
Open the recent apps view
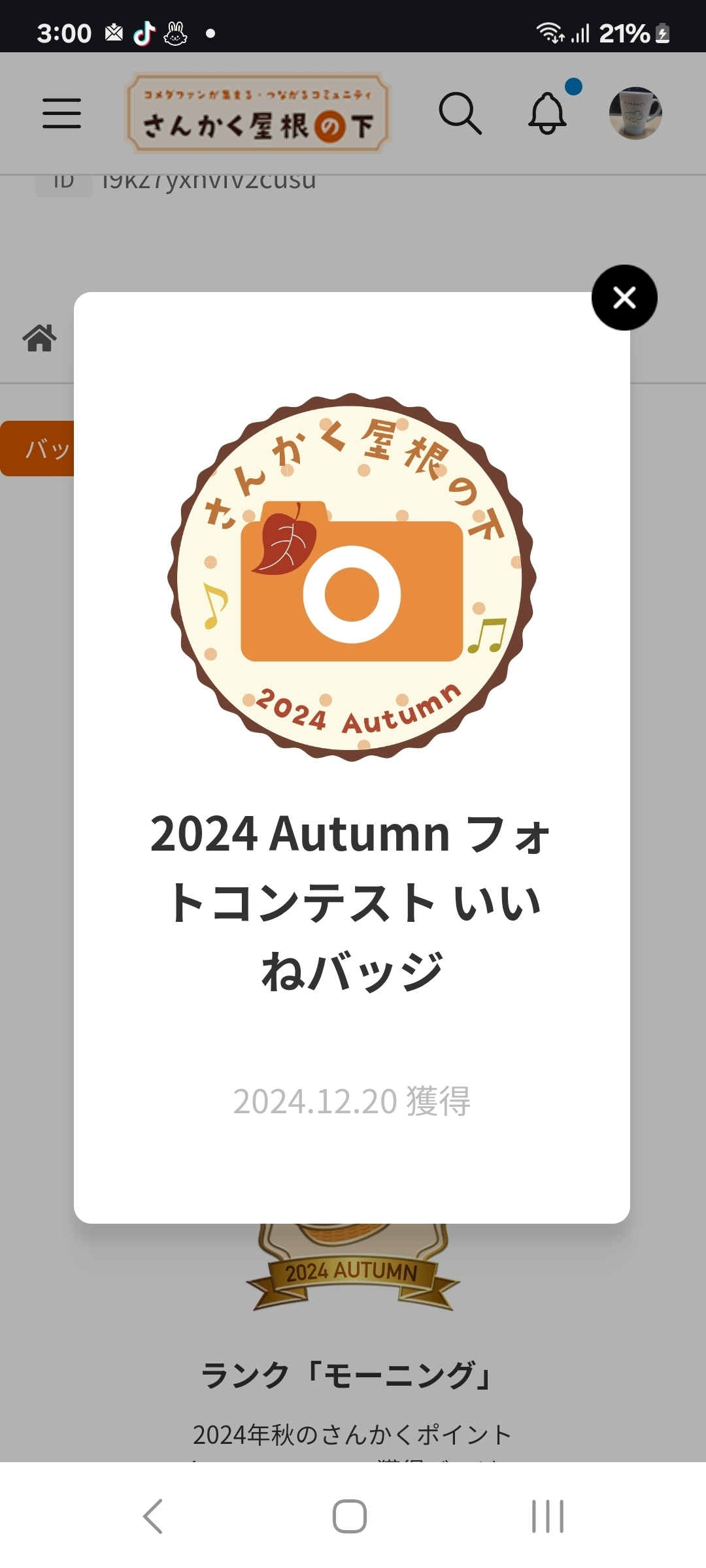point(548,1516)
